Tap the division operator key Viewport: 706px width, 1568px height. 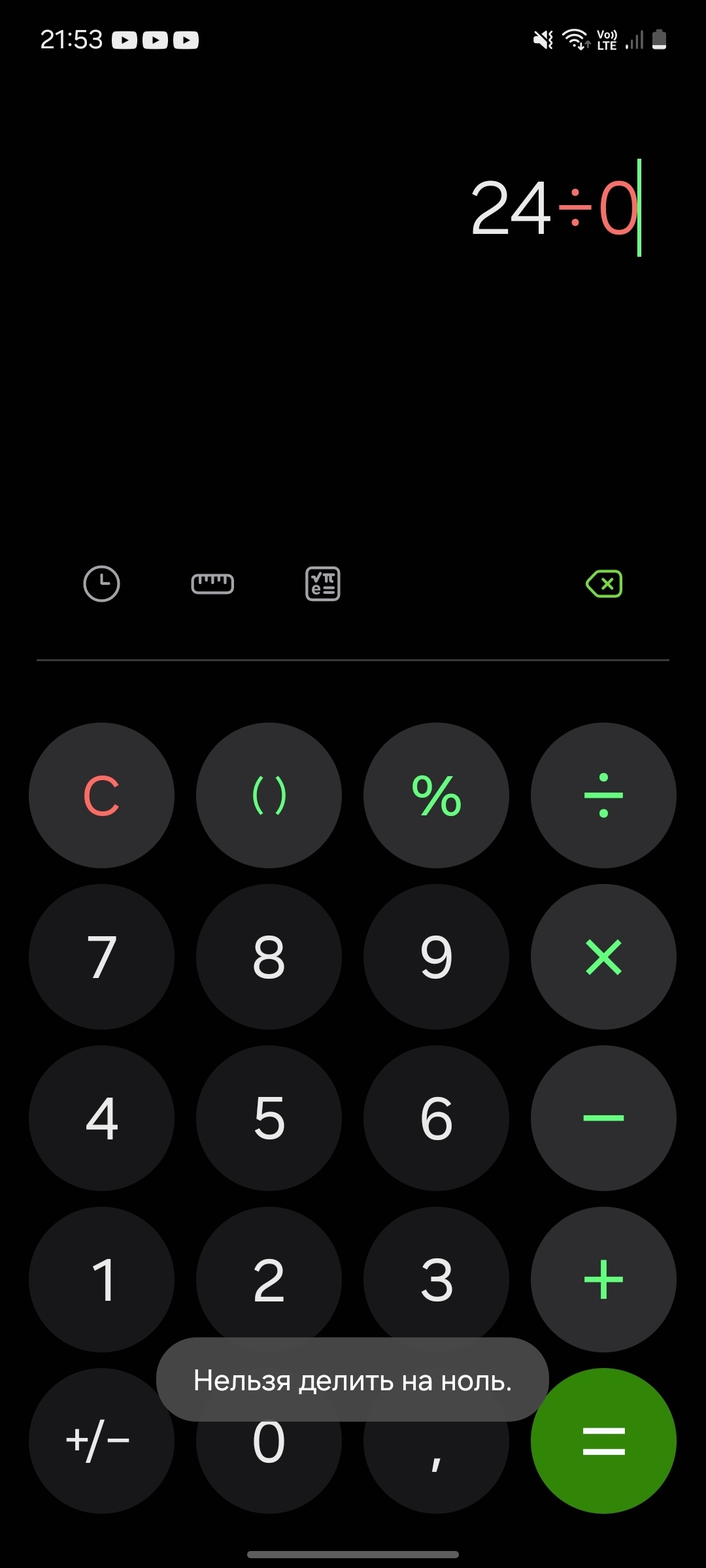[x=603, y=795]
